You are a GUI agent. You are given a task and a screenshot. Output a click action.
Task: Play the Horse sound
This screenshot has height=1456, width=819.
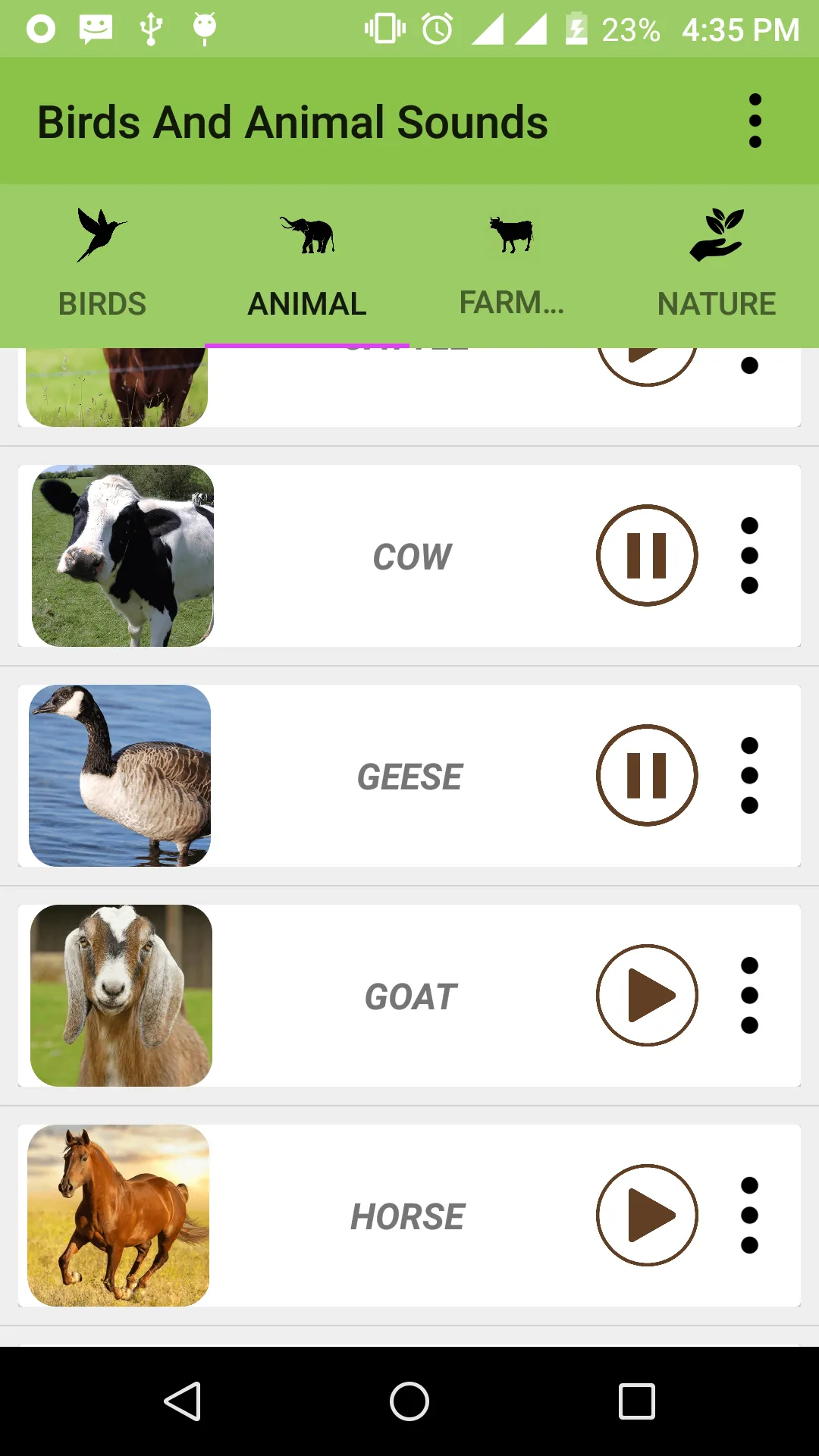click(x=647, y=1216)
